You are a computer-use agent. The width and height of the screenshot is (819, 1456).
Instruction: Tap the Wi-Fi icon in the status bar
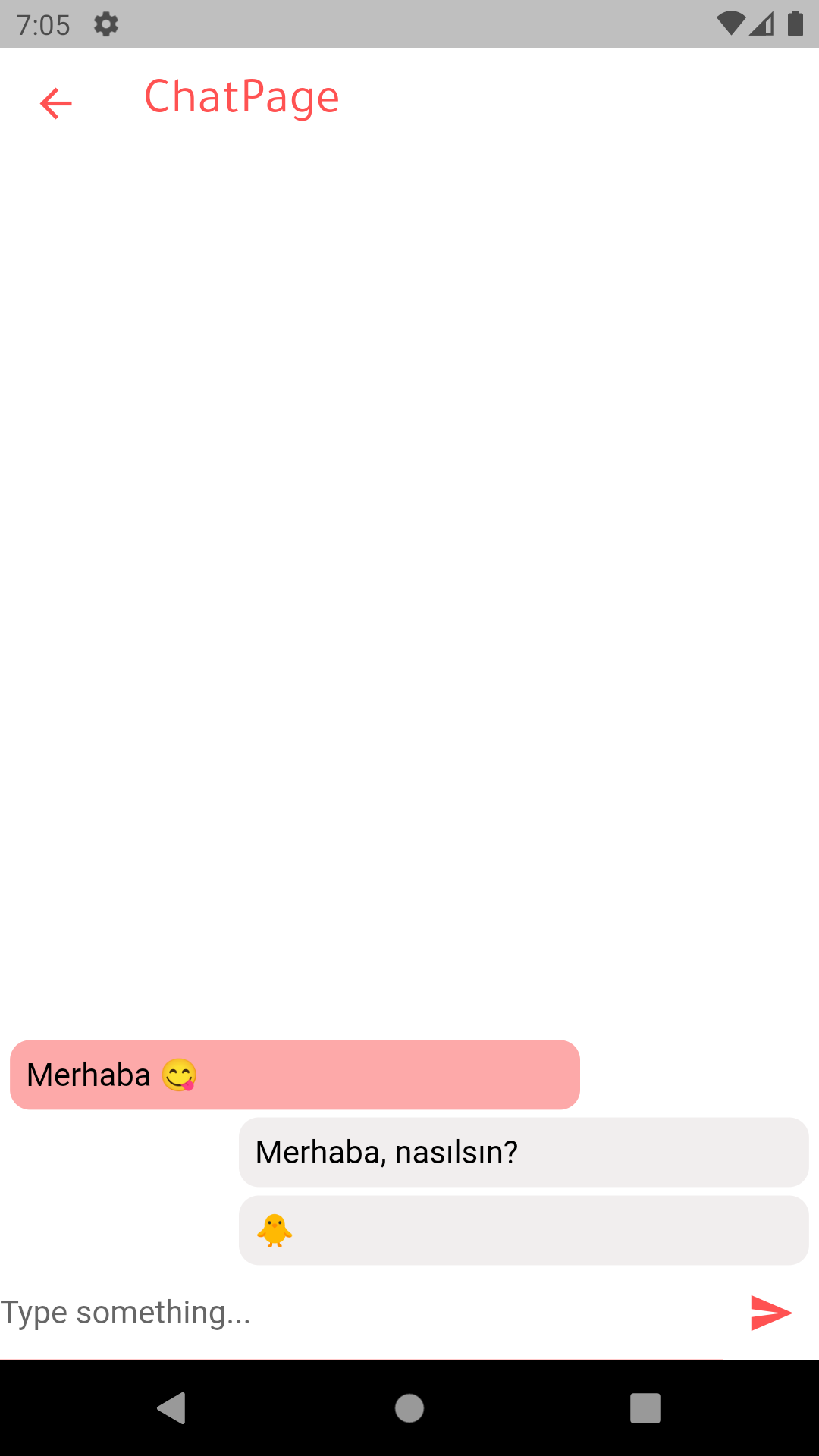[x=730, y=23]
